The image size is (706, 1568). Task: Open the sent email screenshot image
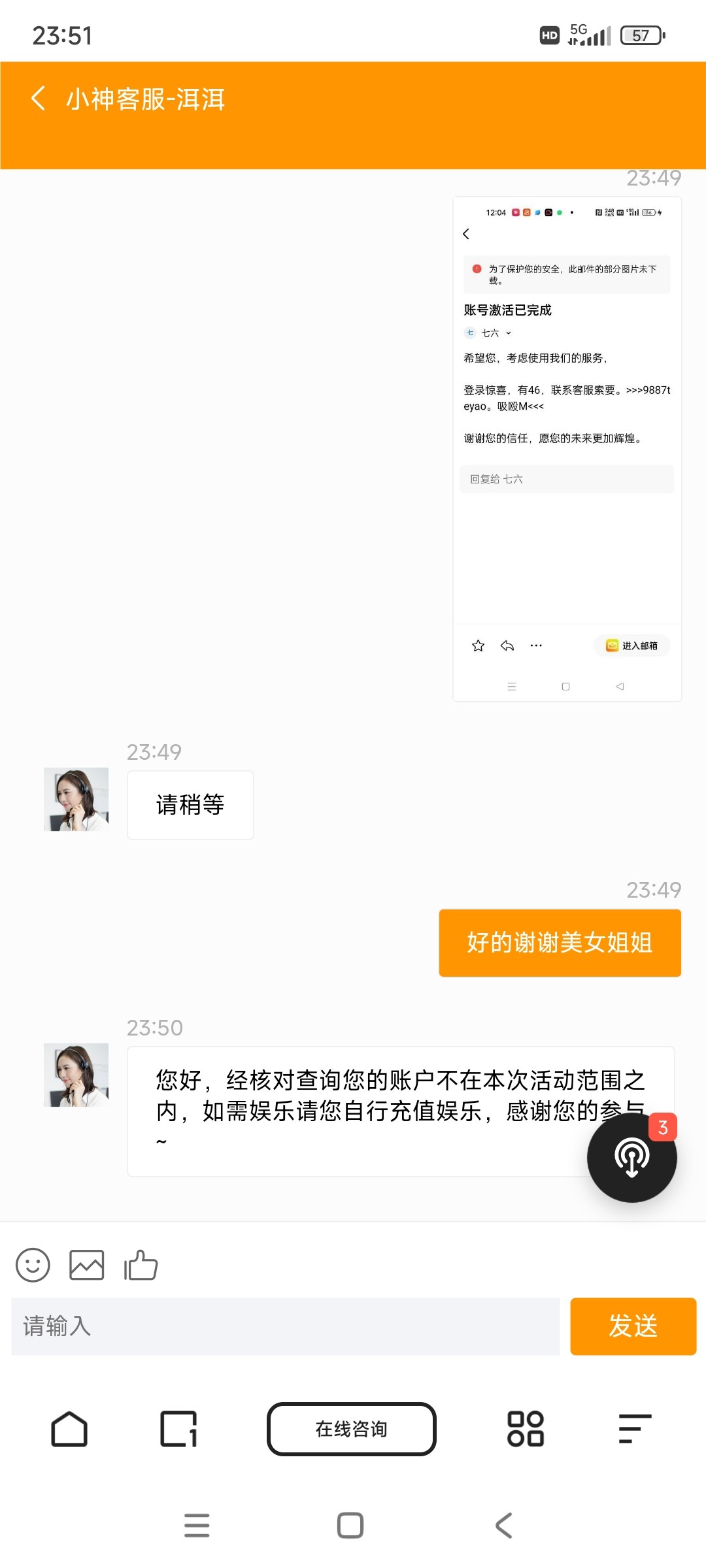tap(567, 449)
